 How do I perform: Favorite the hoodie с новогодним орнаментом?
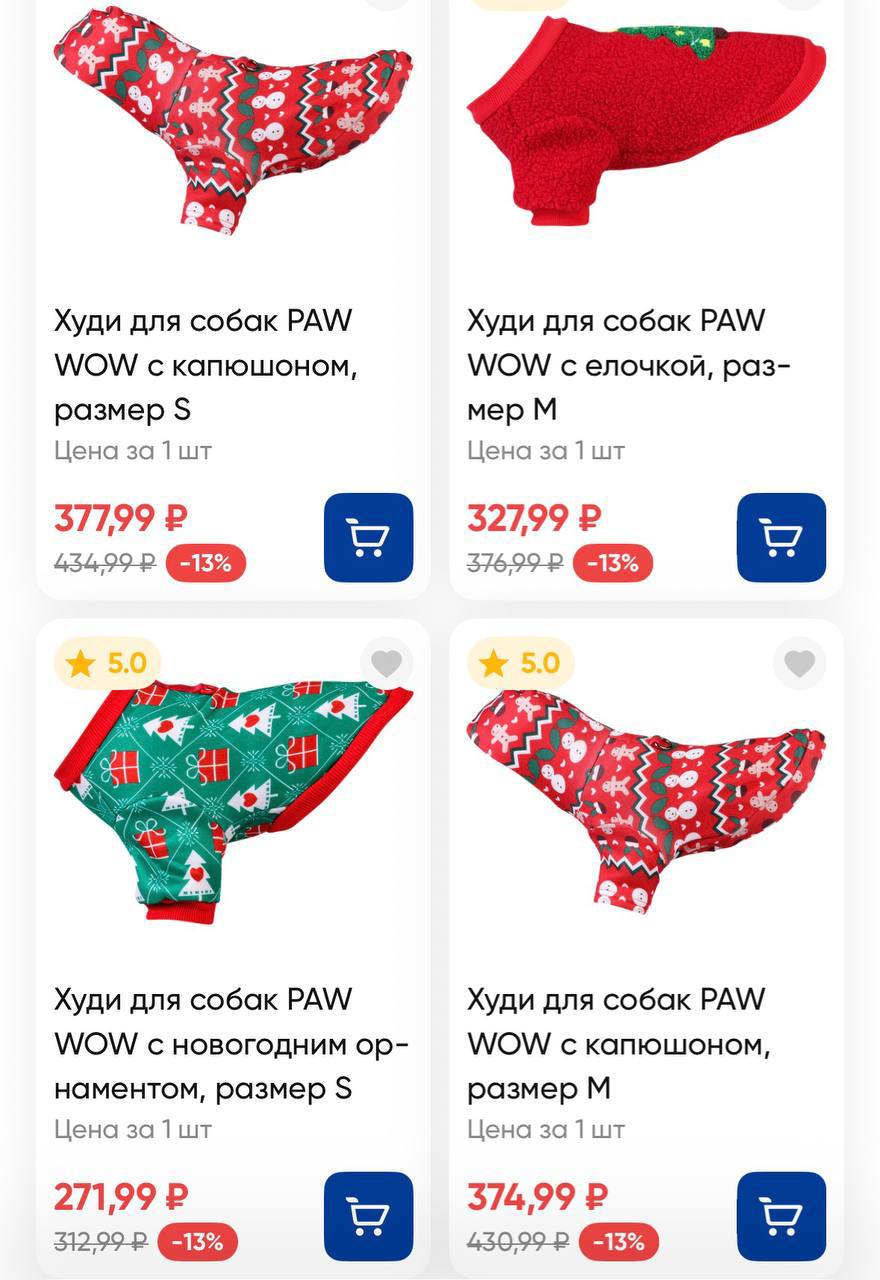386,663
